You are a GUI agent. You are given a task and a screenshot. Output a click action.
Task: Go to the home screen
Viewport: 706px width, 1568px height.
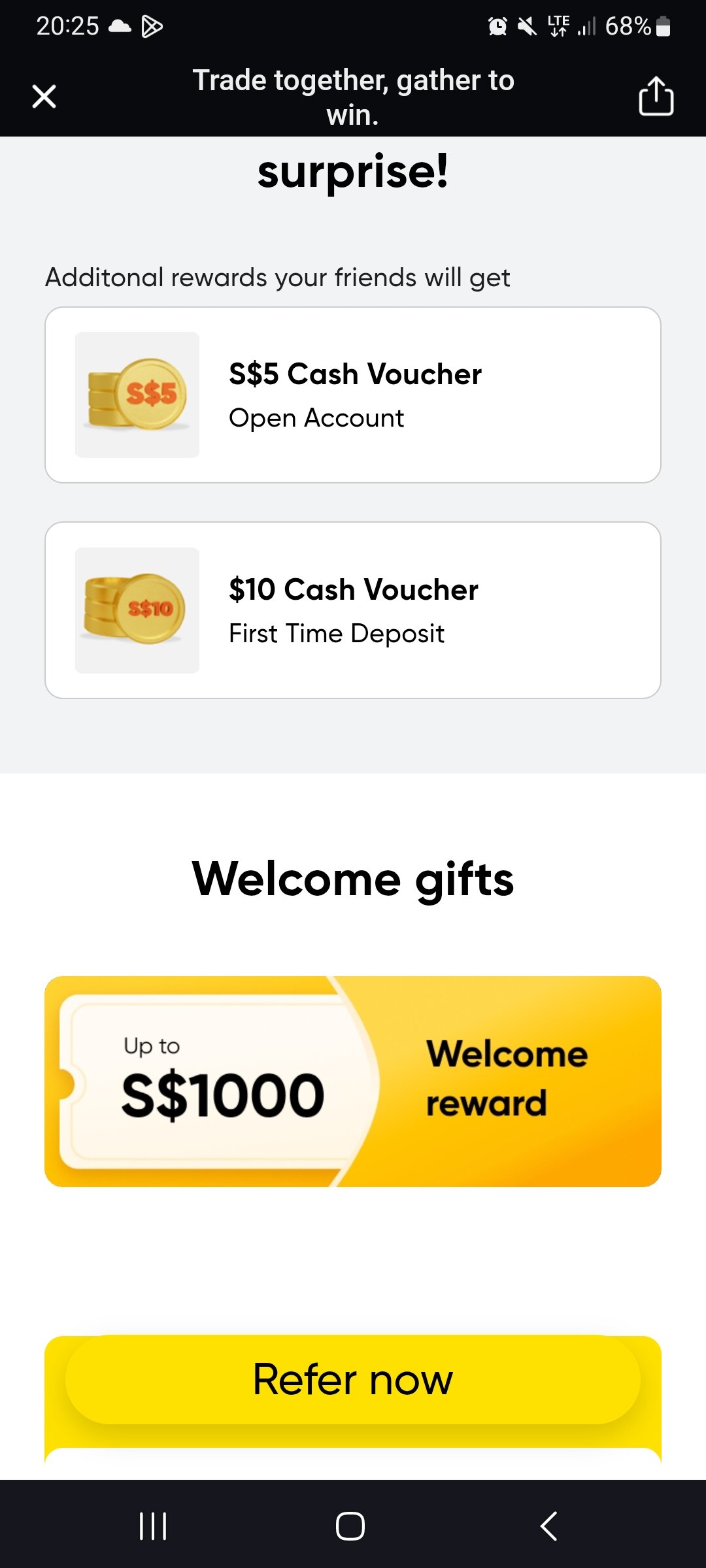click(350, 1526)
